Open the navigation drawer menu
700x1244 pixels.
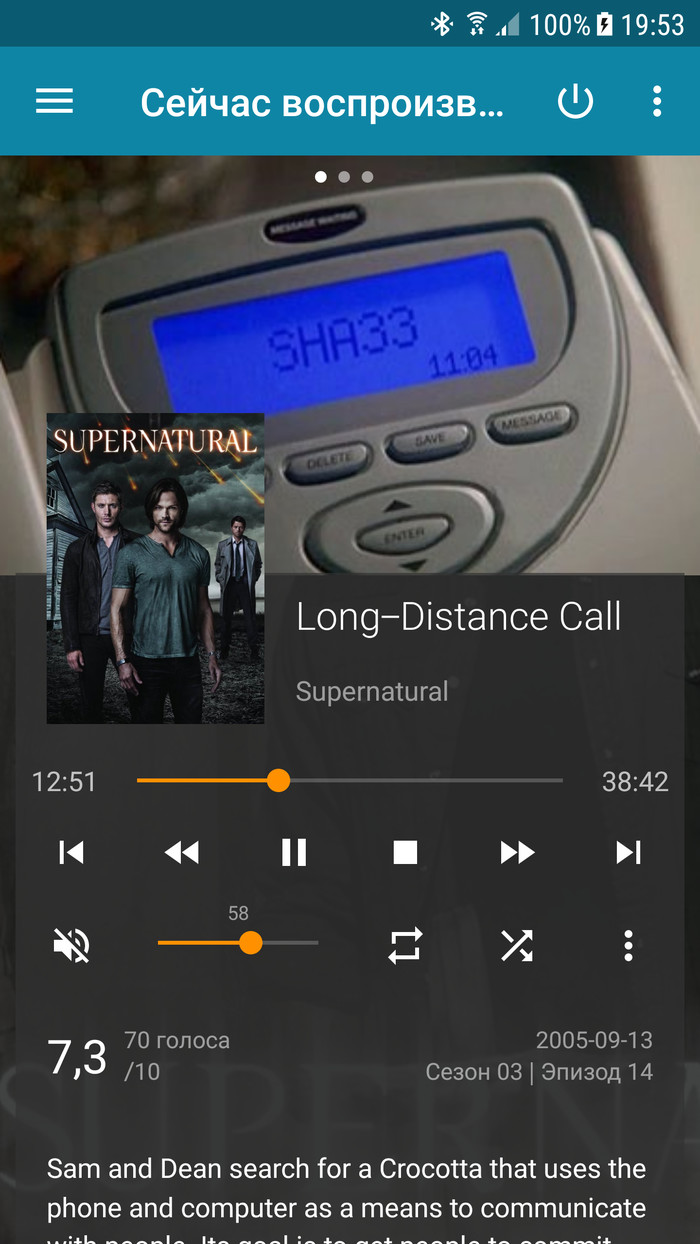pos(54,101)
